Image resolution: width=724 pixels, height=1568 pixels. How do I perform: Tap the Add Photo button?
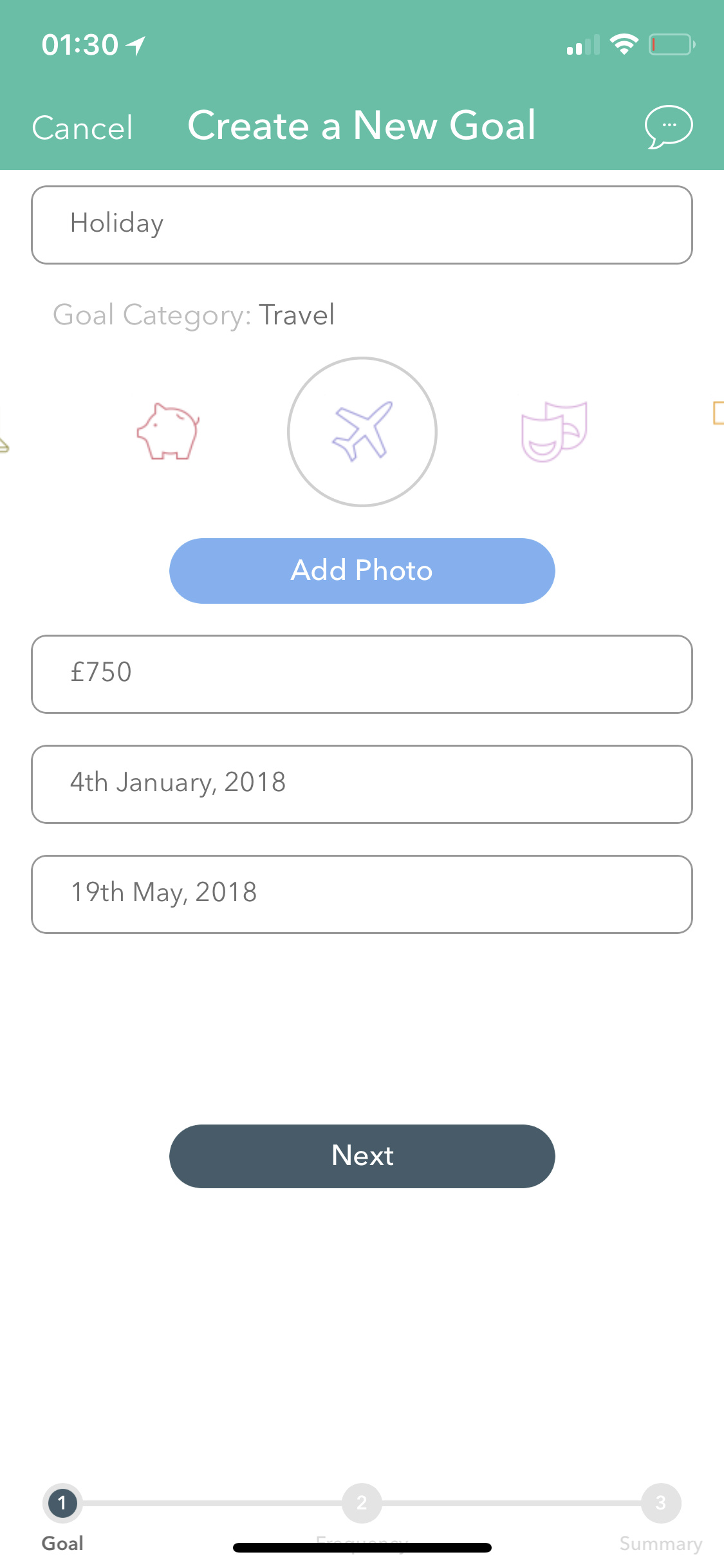pos(362,570)
